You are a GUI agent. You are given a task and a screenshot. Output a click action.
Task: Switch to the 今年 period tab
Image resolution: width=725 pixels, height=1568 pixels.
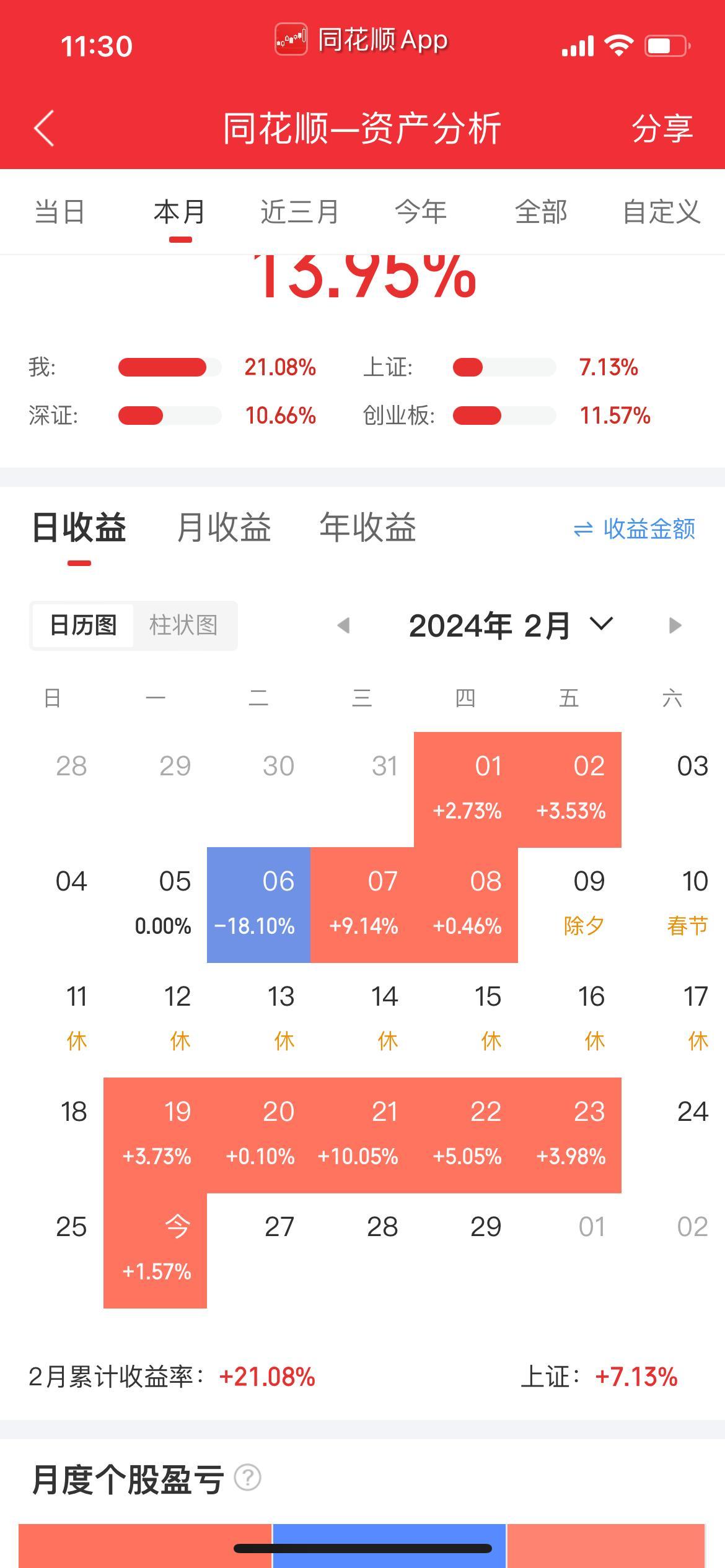tap(421, 212)
